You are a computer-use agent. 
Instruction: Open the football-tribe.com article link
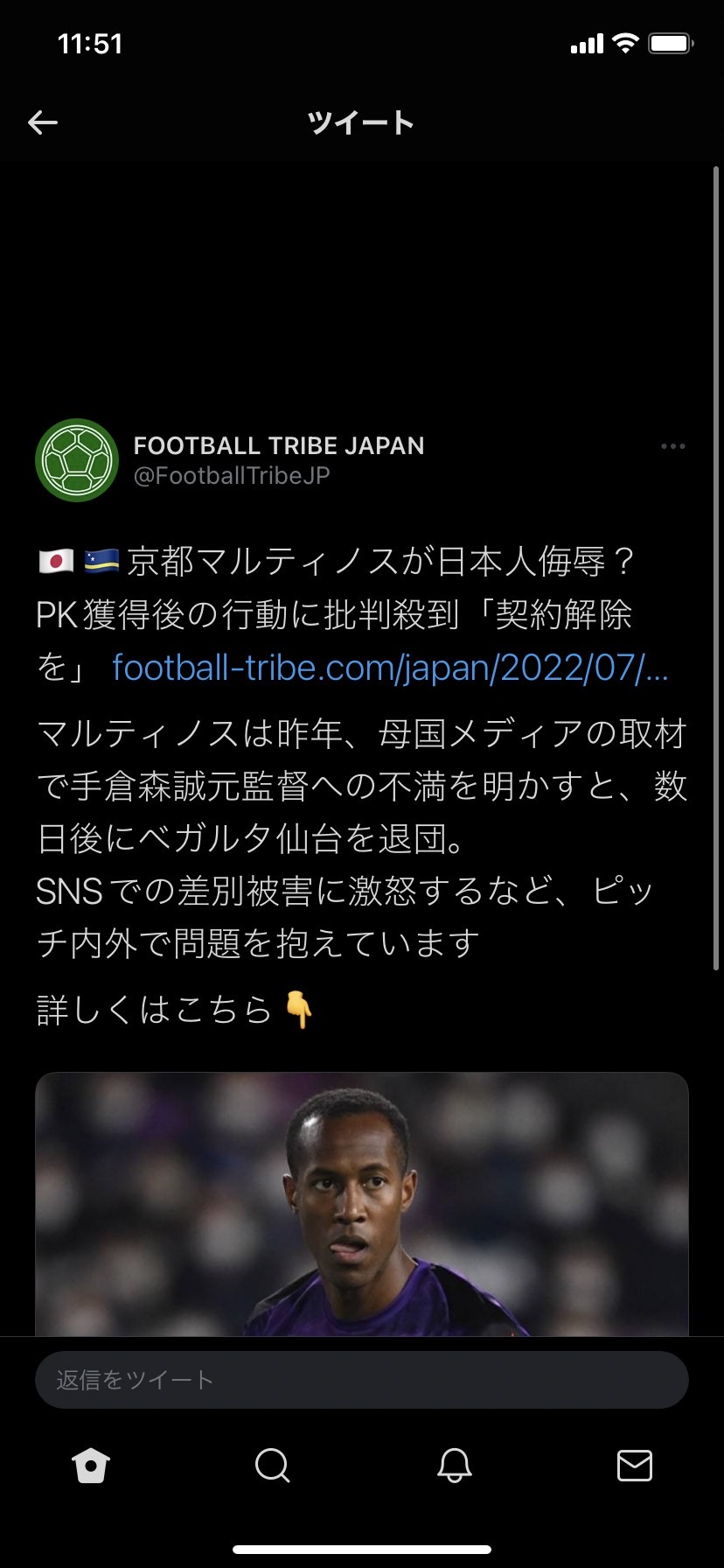coord(390,668)
